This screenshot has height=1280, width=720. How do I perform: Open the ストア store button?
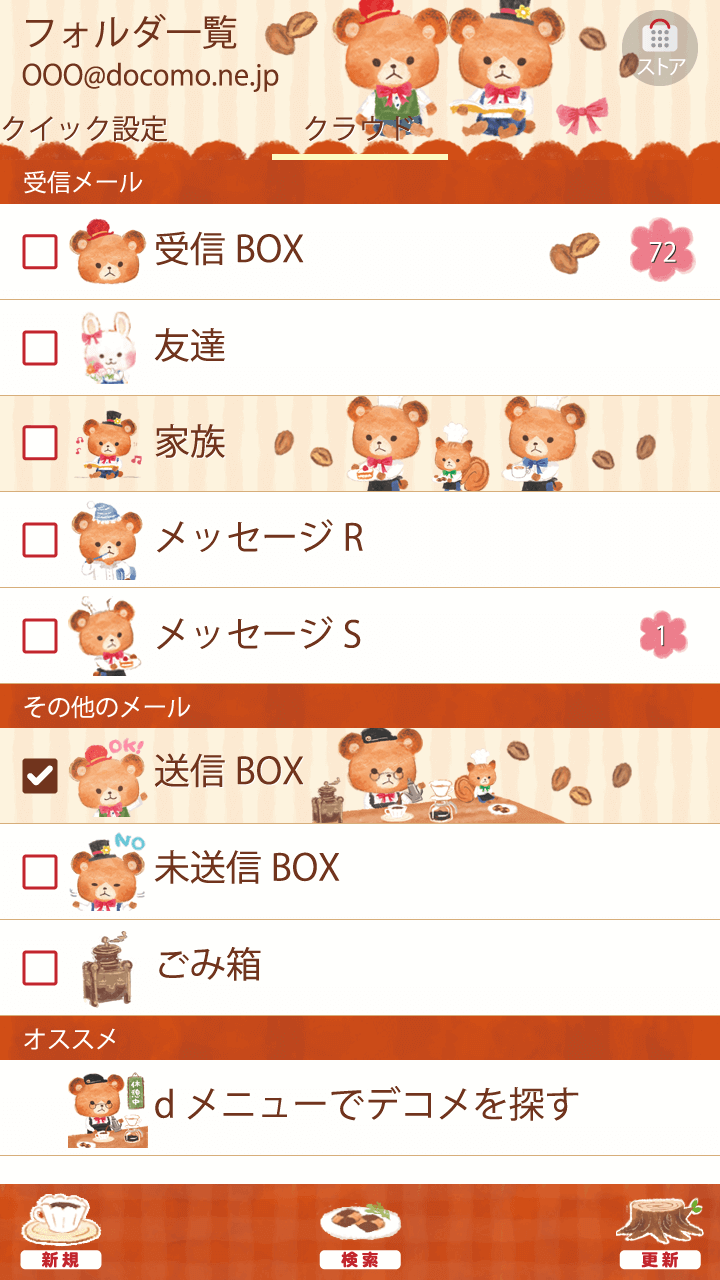[659, 48]
